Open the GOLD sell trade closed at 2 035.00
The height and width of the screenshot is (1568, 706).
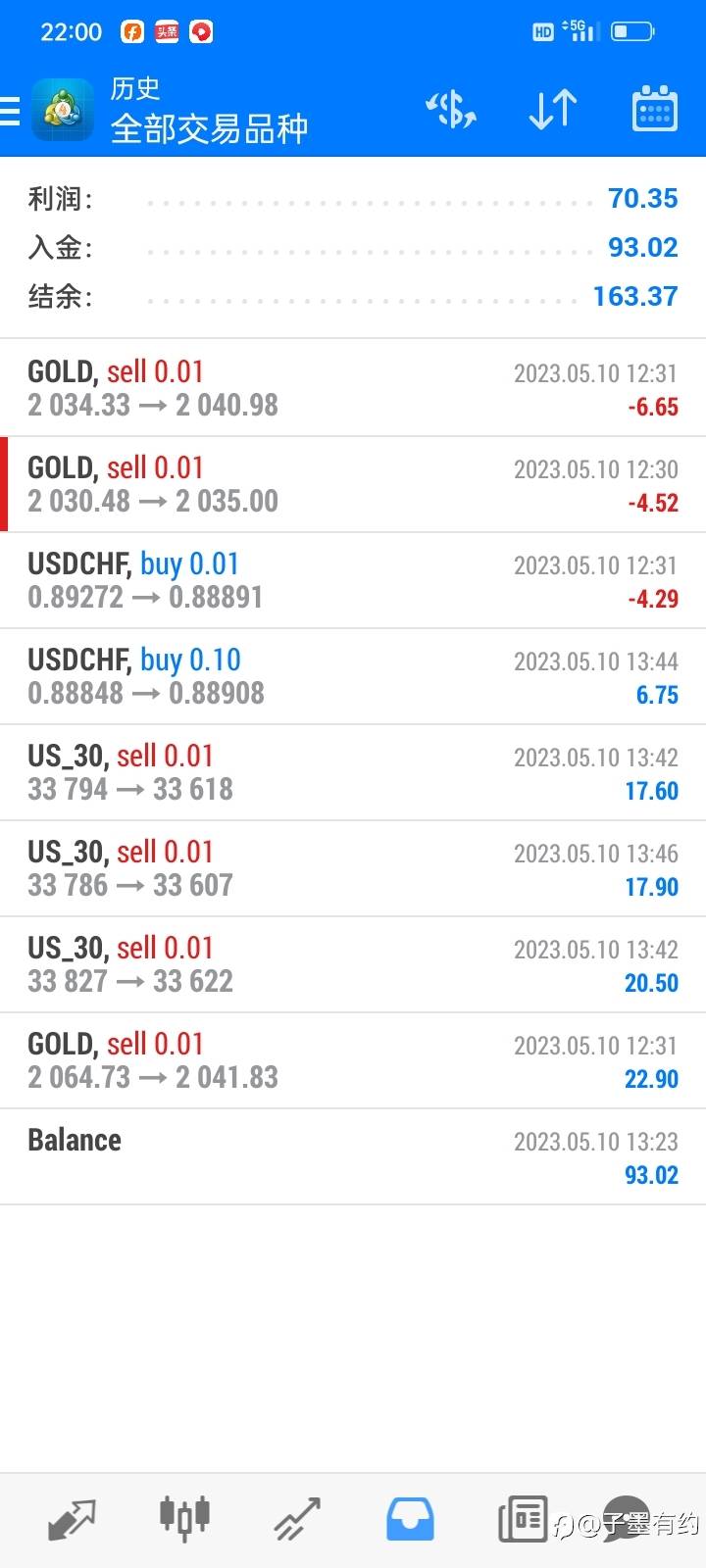(353, 484)
